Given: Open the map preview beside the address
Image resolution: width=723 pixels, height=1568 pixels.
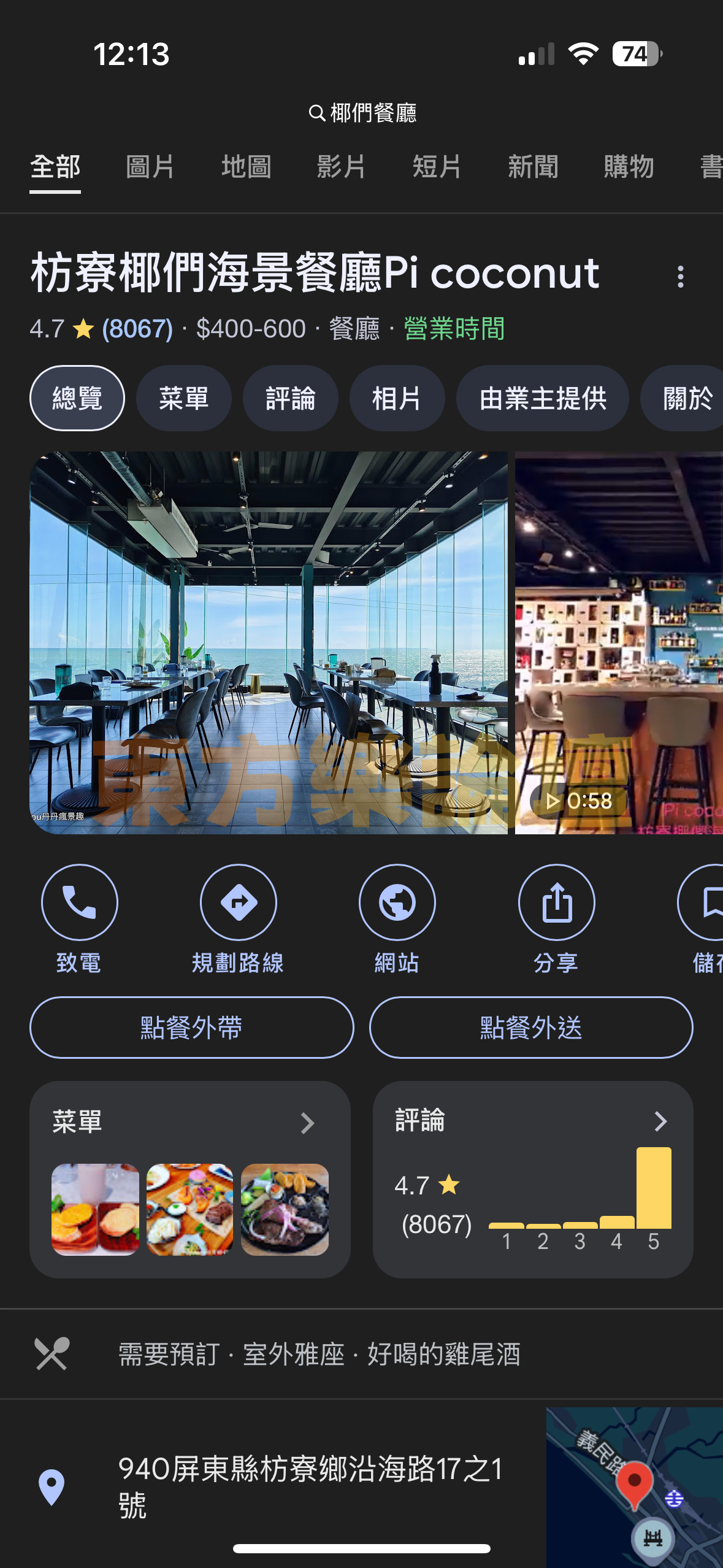Looking at the screenshot, I should pos(634,1487).
